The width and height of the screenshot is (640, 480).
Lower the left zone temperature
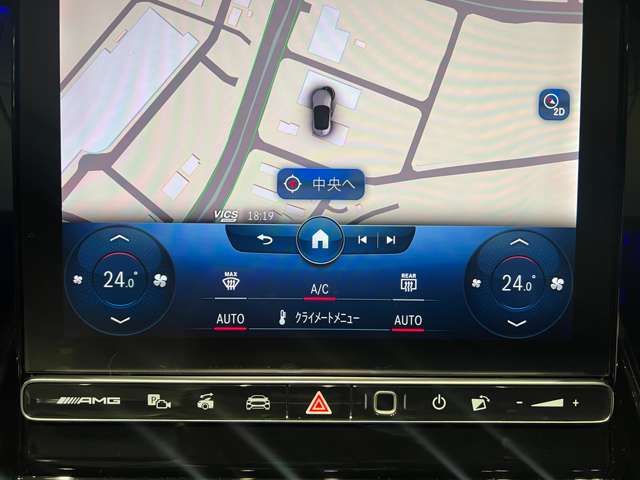point(118,320)
